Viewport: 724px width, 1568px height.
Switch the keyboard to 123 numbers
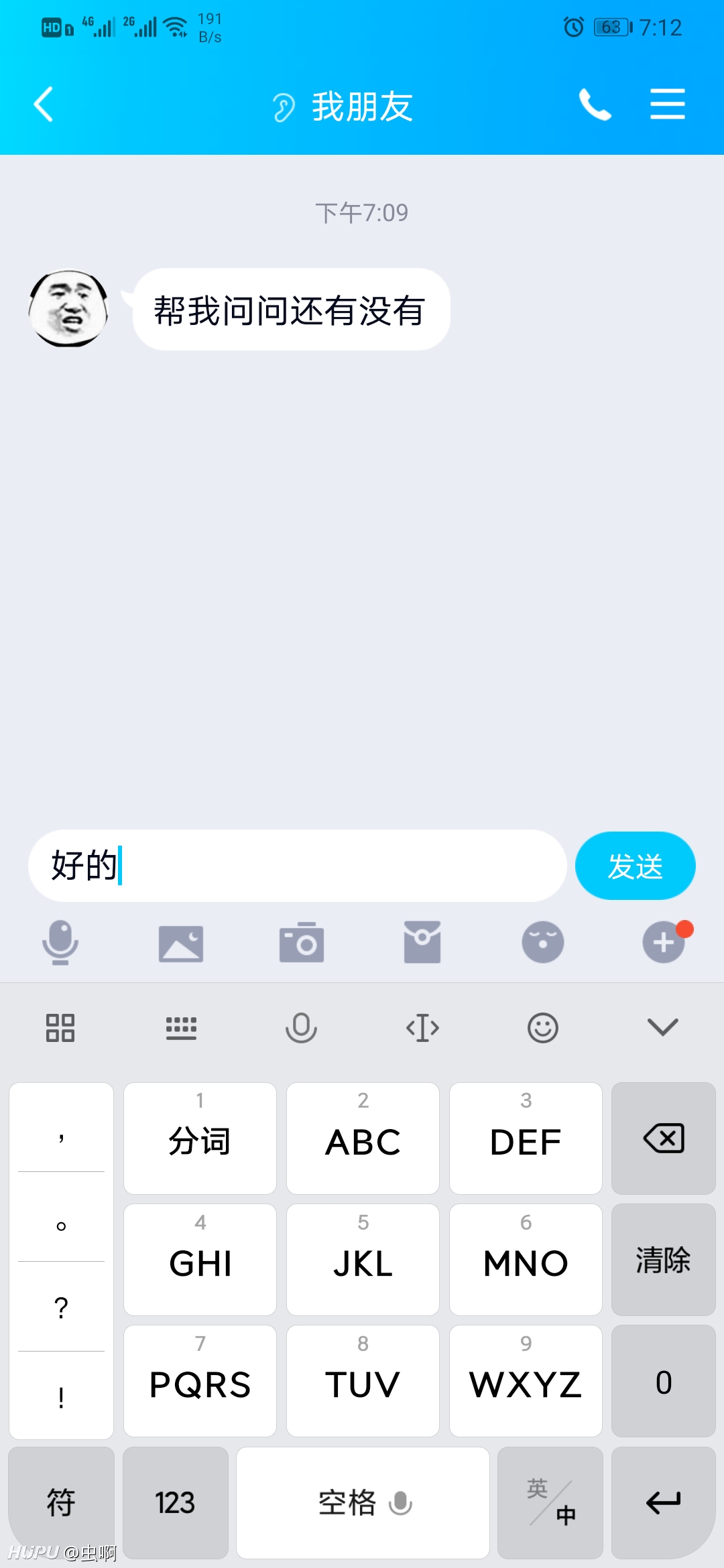click(175, 1502)
